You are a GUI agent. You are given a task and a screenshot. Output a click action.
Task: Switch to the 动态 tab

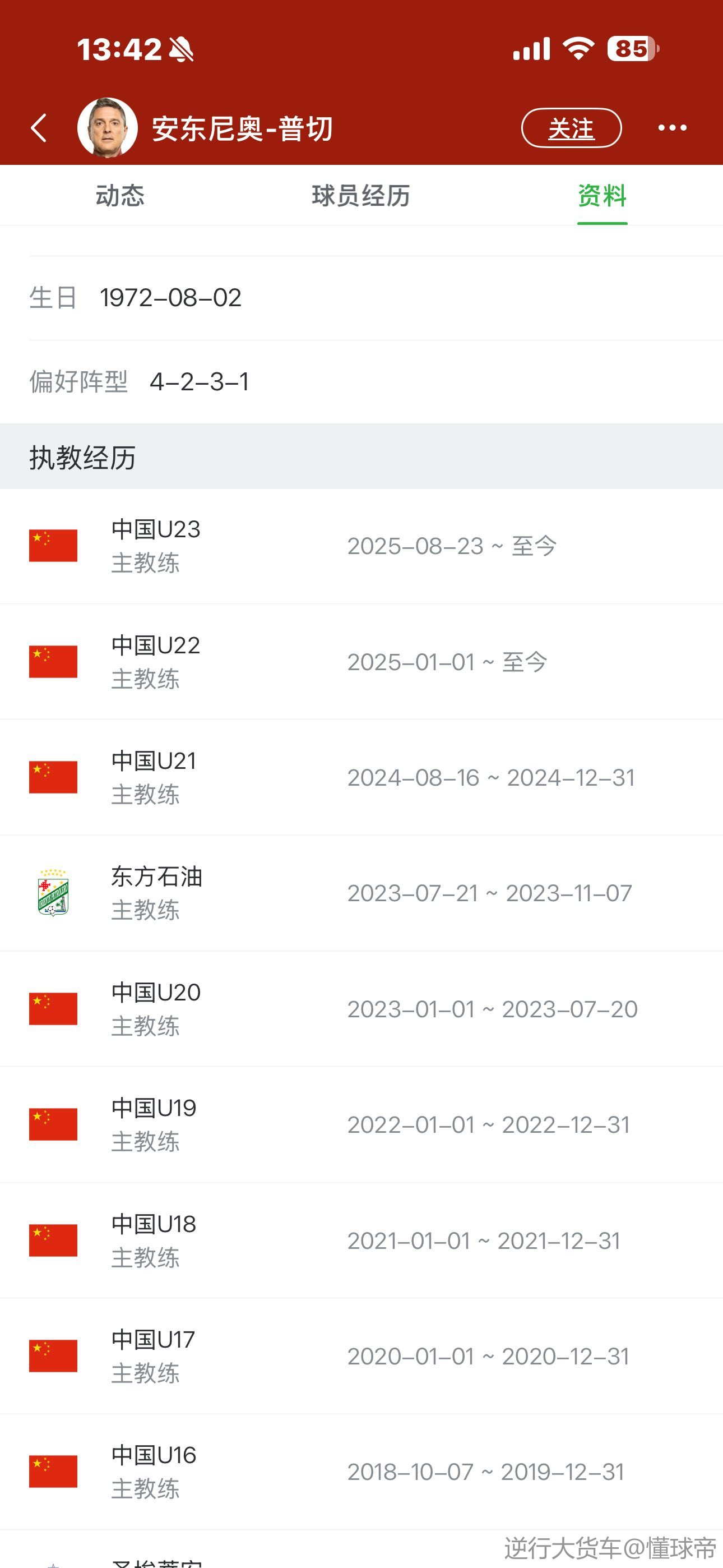pos(120,196)
